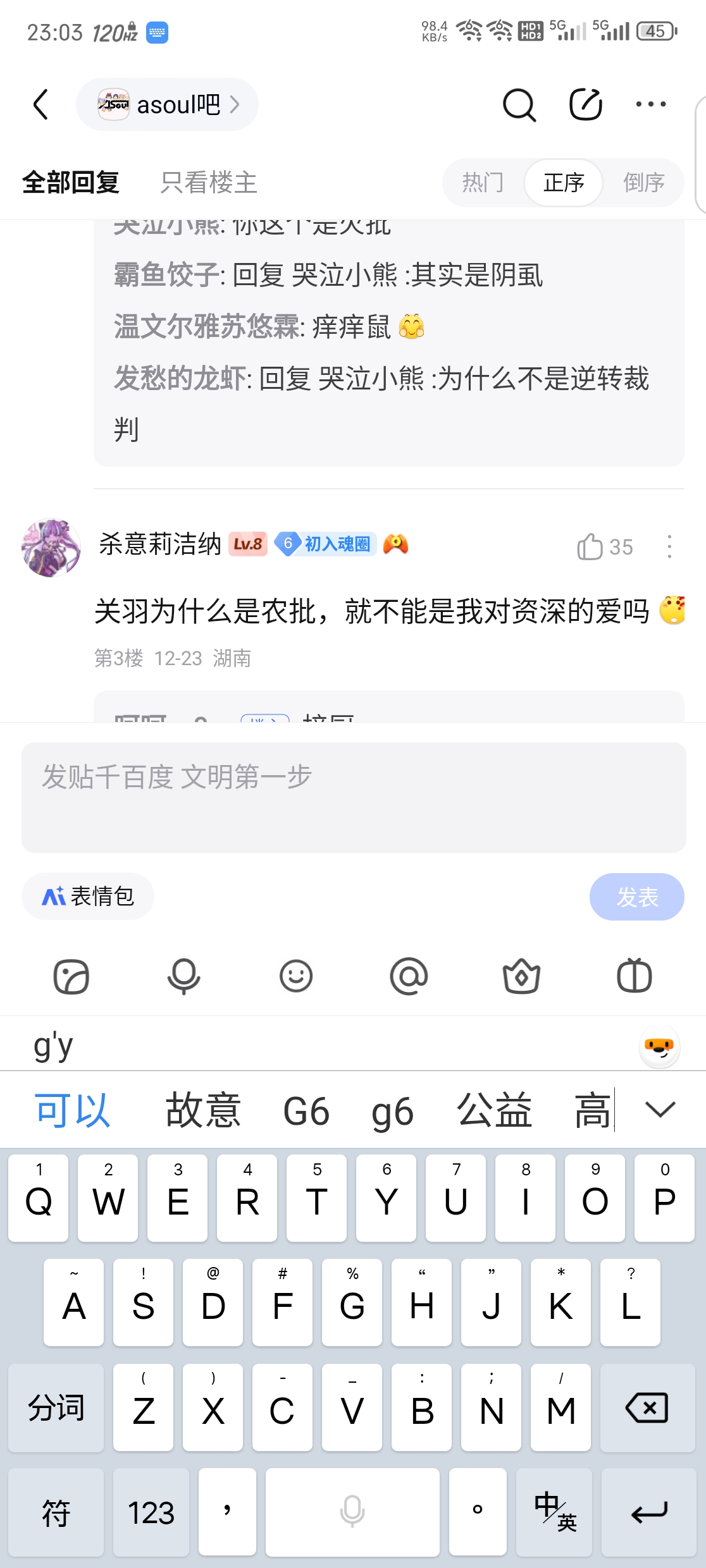
Task: Open the asoul吧 forum chip
Action: click(x=168, y=104)
